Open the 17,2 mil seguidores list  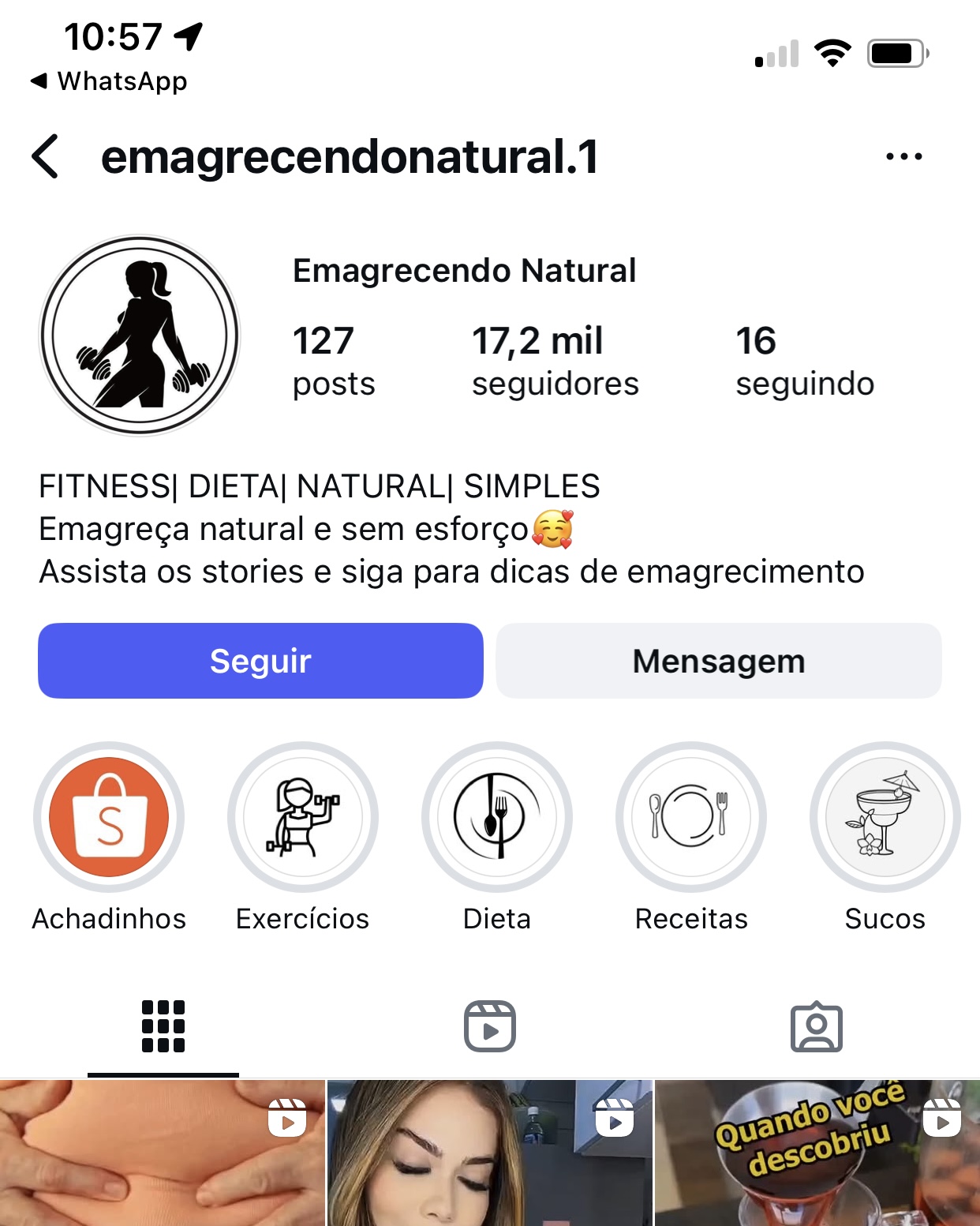pyautogui.click(x=555, y=361)
